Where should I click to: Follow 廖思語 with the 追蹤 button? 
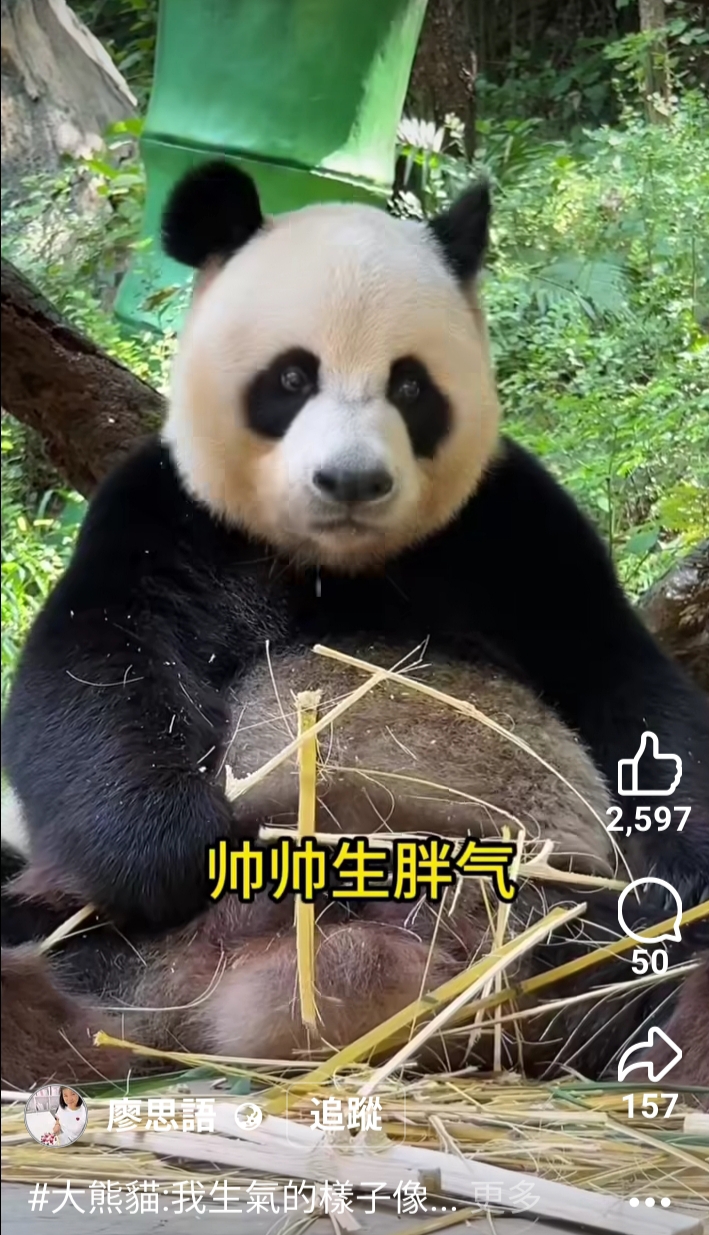tap(345, 1115)
